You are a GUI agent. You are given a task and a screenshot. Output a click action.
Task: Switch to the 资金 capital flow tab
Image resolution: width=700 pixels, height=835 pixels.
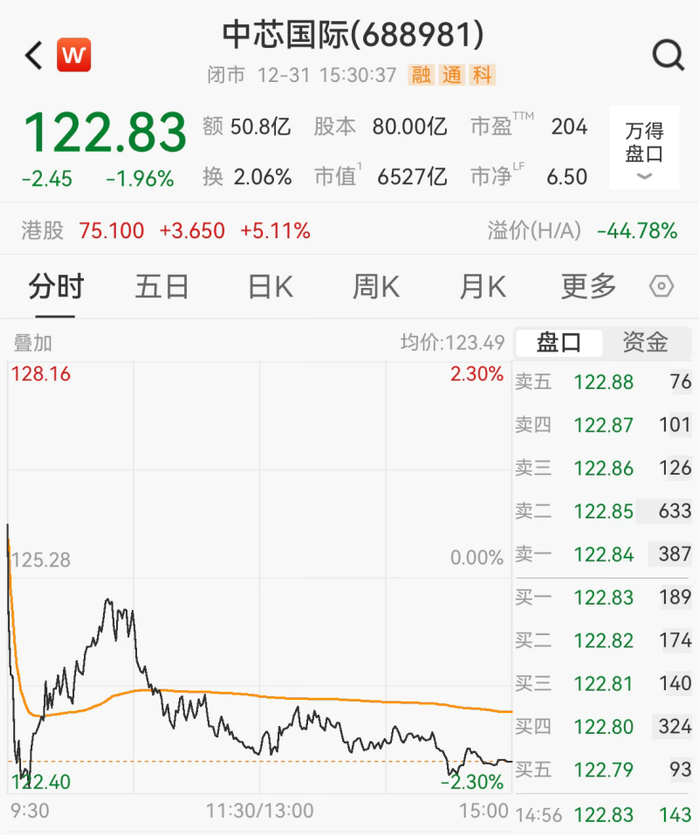645,342
